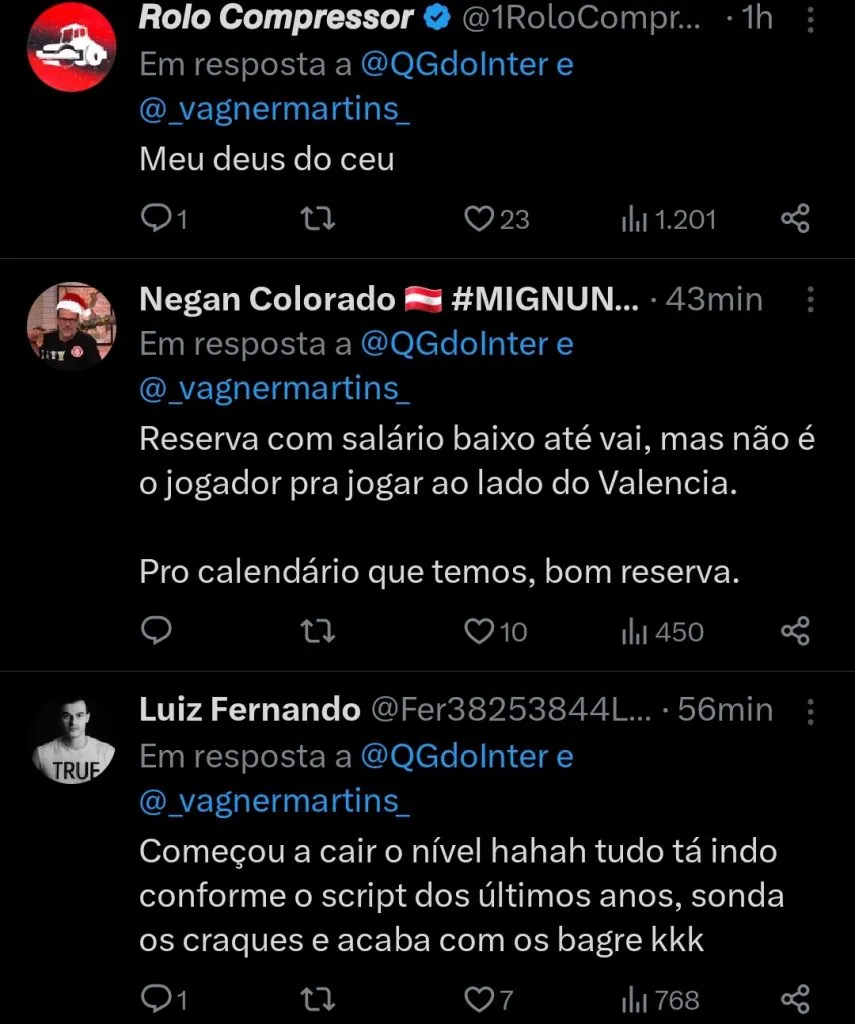Share Luiz Fernando's tweet
Viewport: 855px width, 1024px height.
[795, 998]
